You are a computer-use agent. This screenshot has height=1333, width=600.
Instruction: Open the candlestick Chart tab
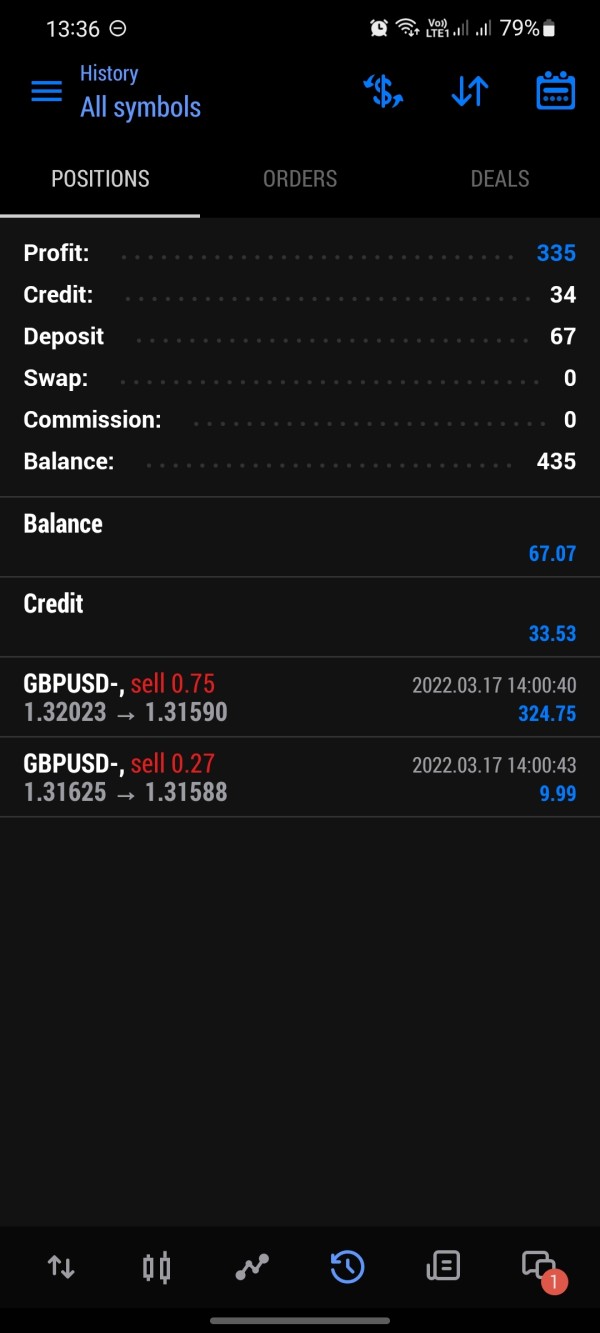click(x=156, y=1267)
